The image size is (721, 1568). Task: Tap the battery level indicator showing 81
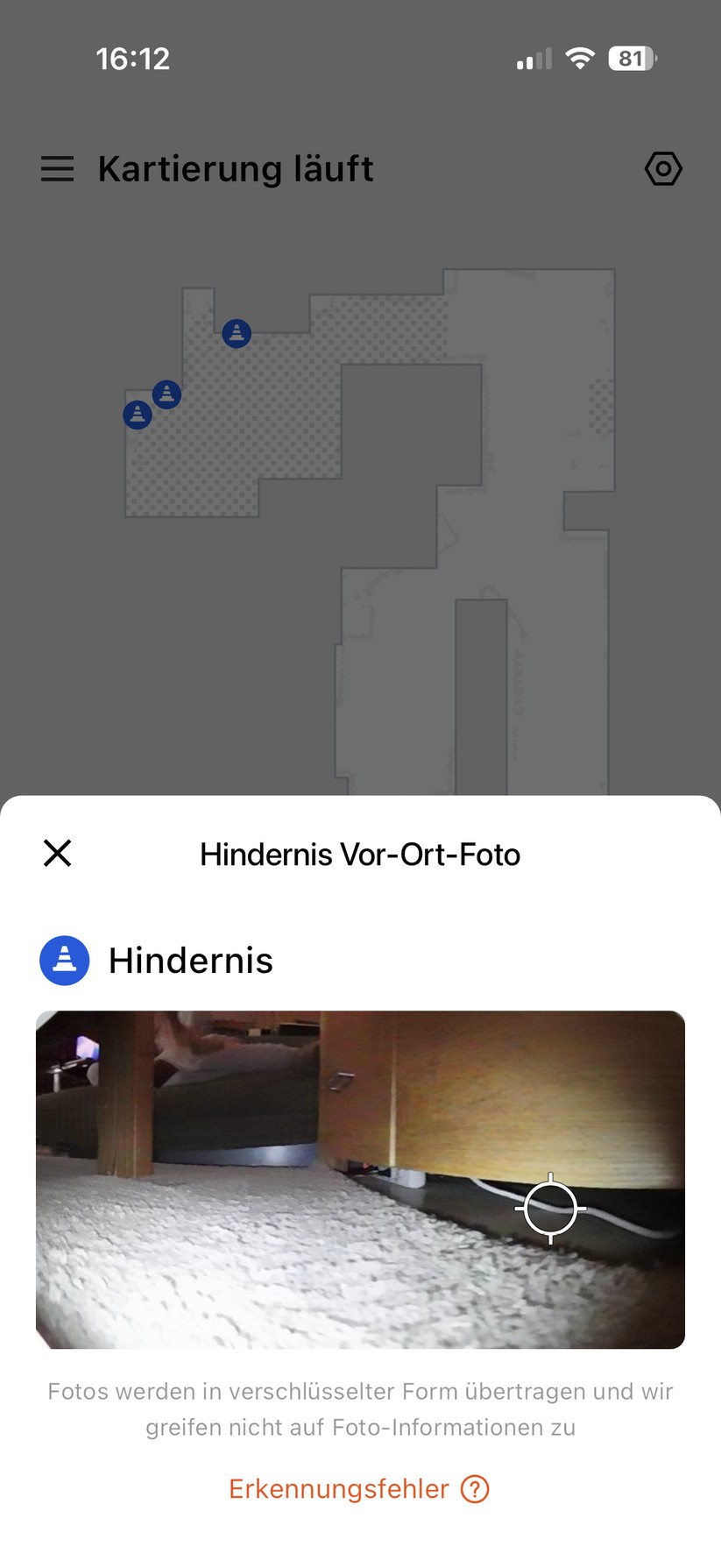(630, 58)
